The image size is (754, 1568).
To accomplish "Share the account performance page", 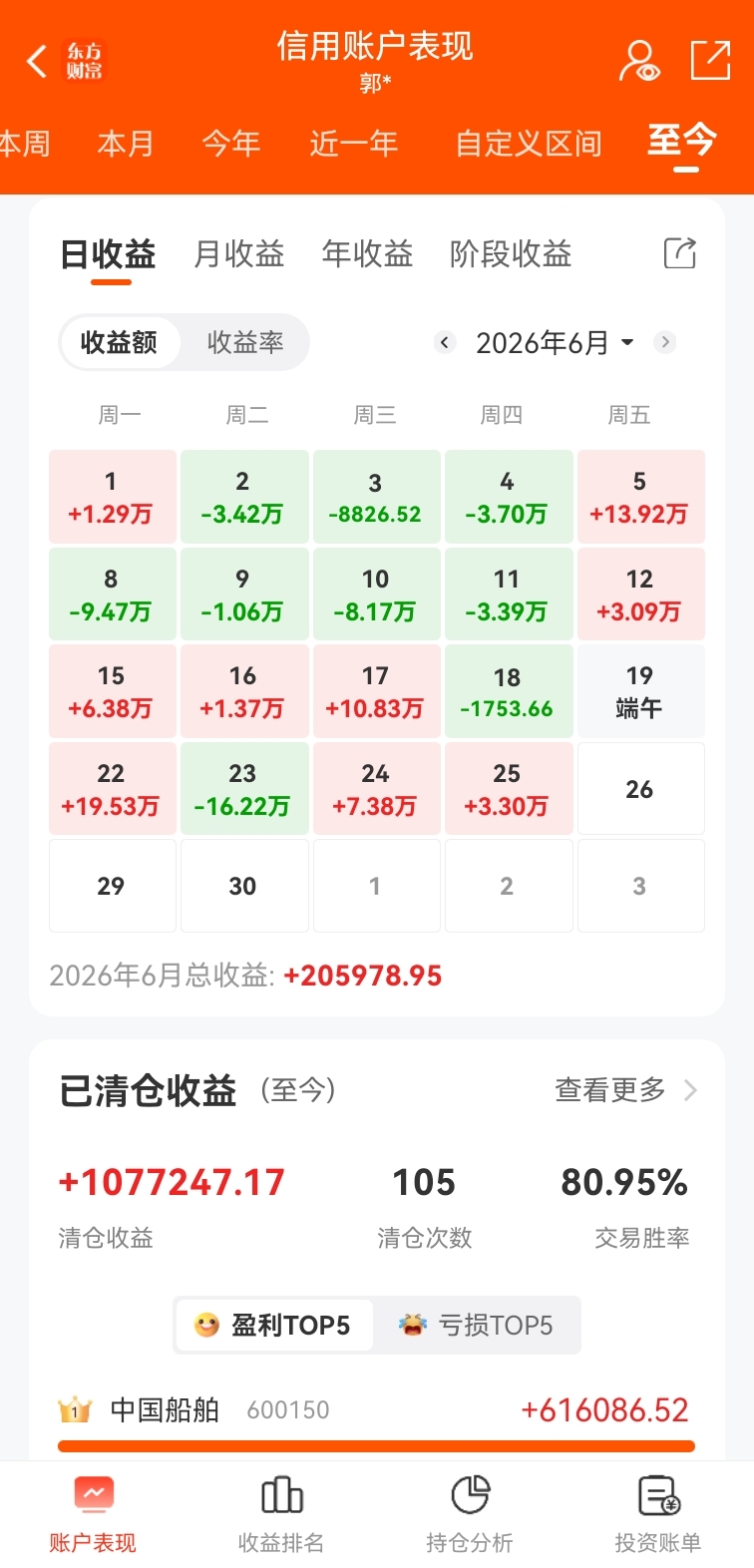I will click(710, 61).
